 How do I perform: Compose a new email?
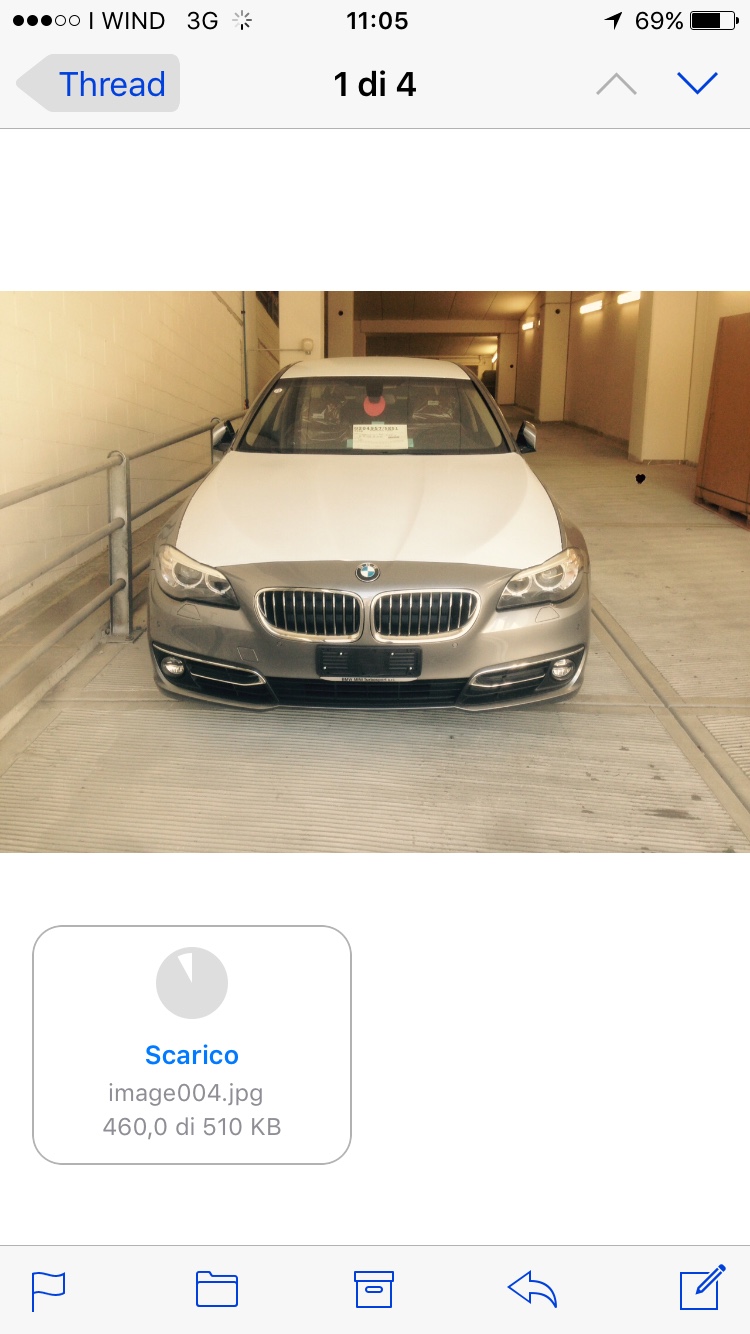click(x=702, y=1287)
